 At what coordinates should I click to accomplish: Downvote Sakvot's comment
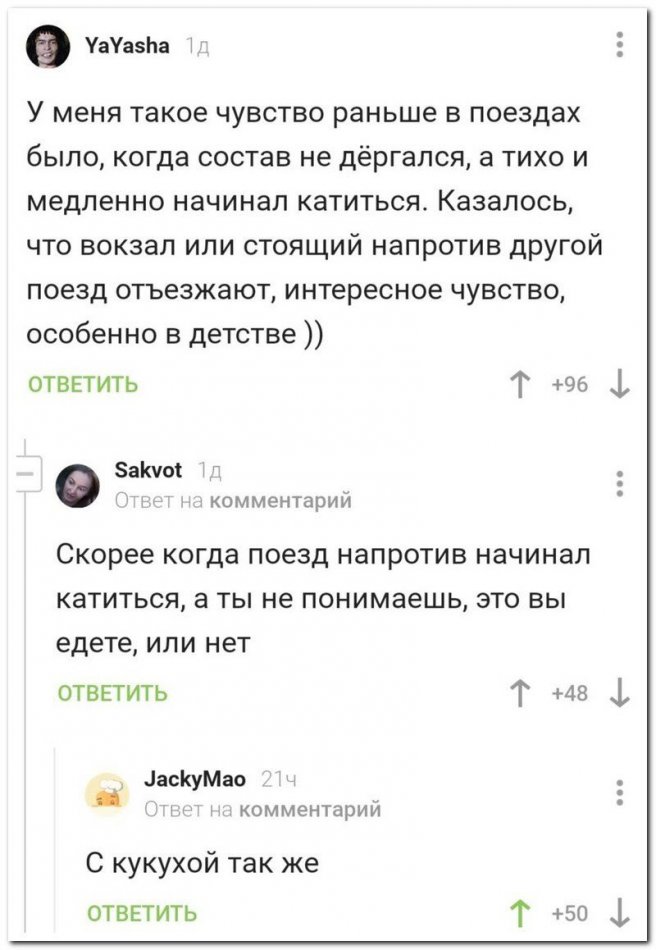coord(620,694)
